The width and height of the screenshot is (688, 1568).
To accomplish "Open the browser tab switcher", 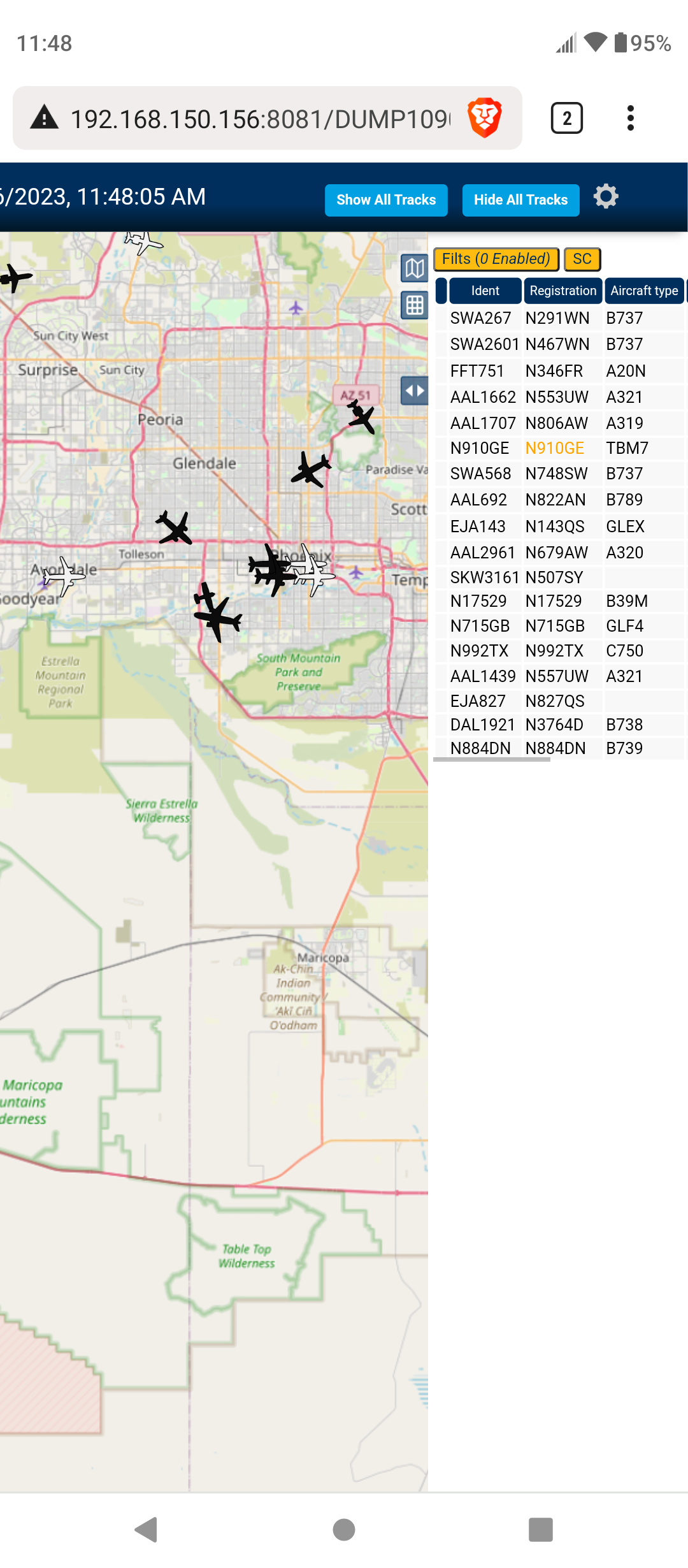I will coord(566,118).
